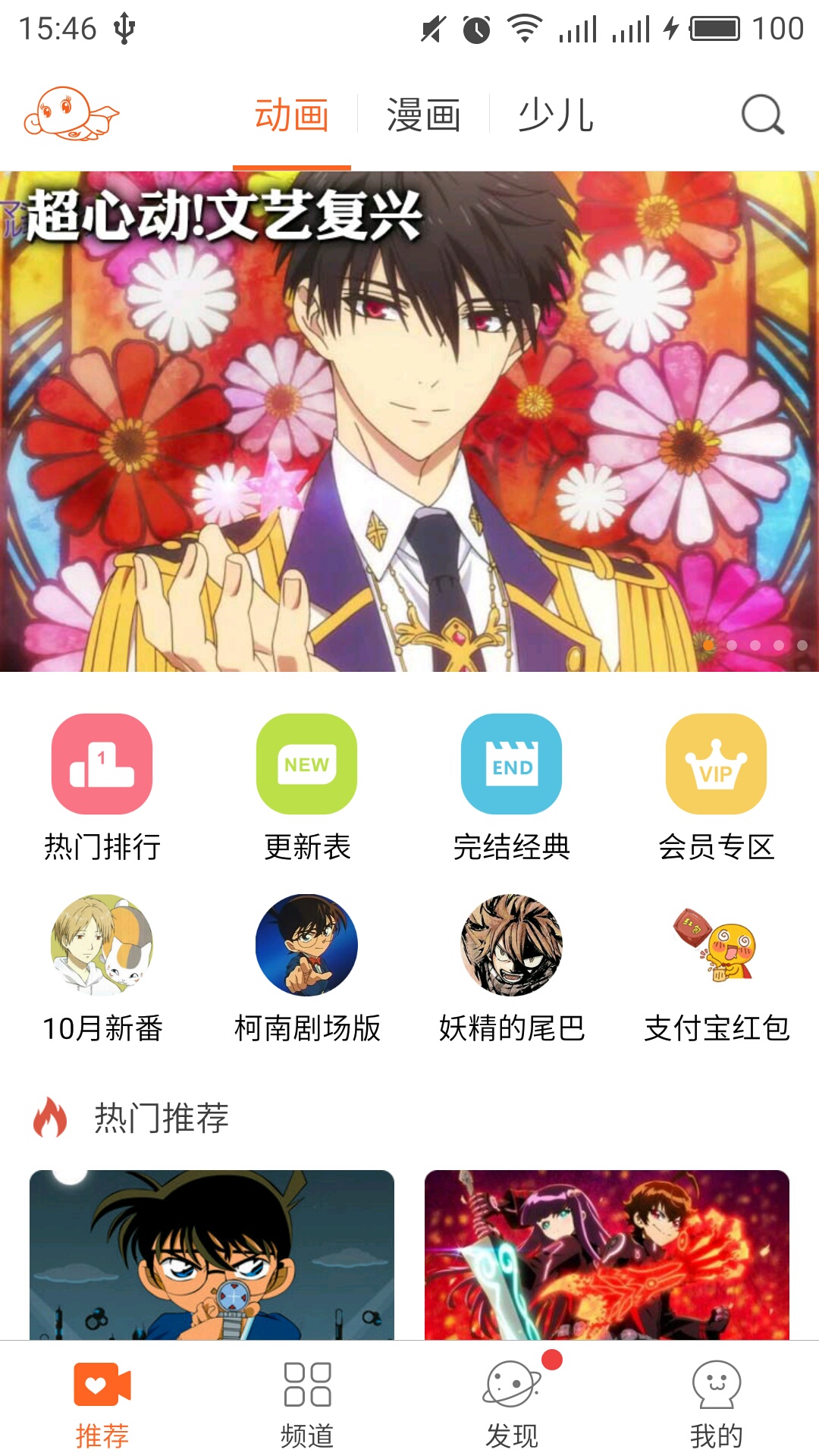Open the 热门排行 hot rankings icon
Image resolution: width=819 pixels, height=1456 pixels.
pyautogui.click(x=101, y=765)
